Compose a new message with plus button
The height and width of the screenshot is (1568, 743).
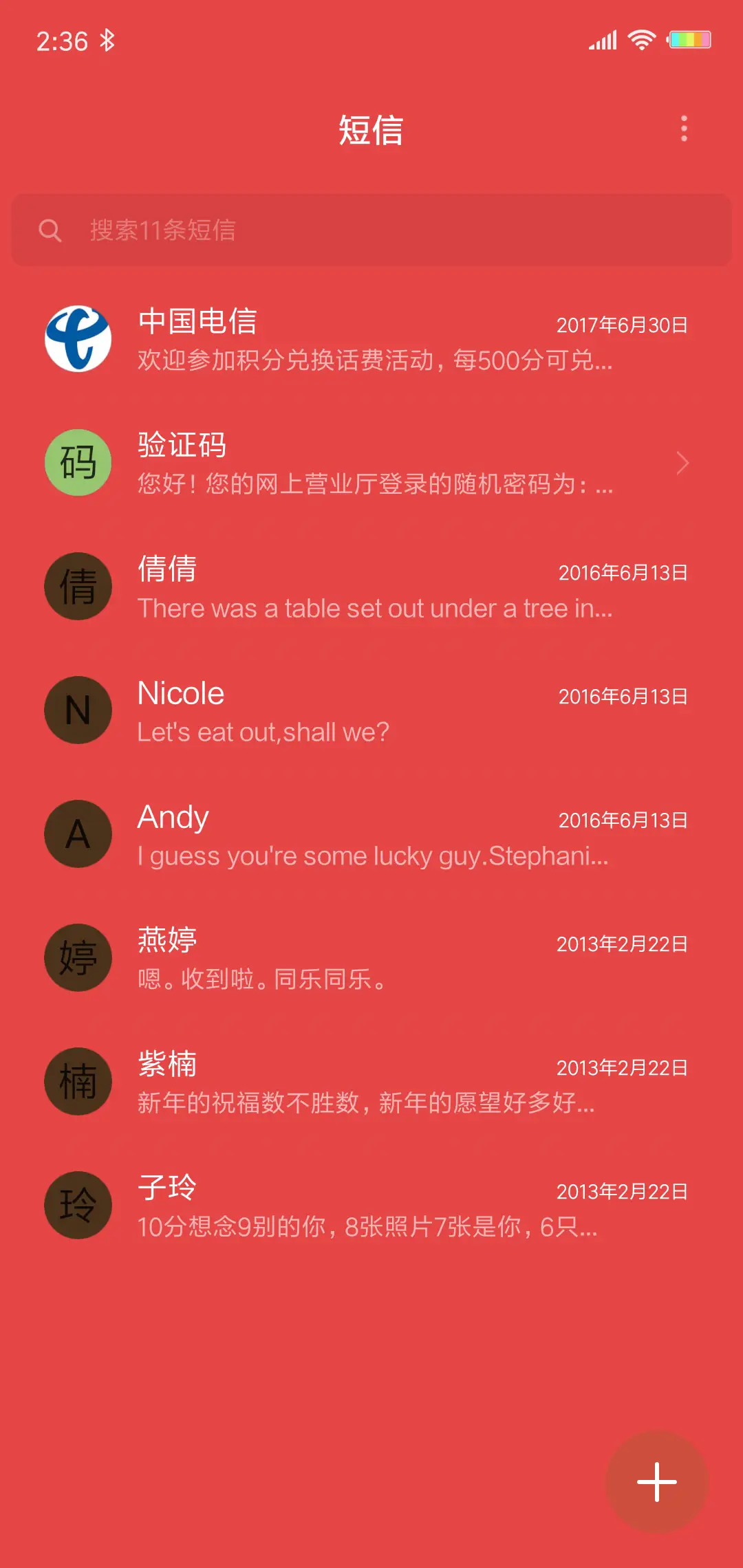point(656,1481)
